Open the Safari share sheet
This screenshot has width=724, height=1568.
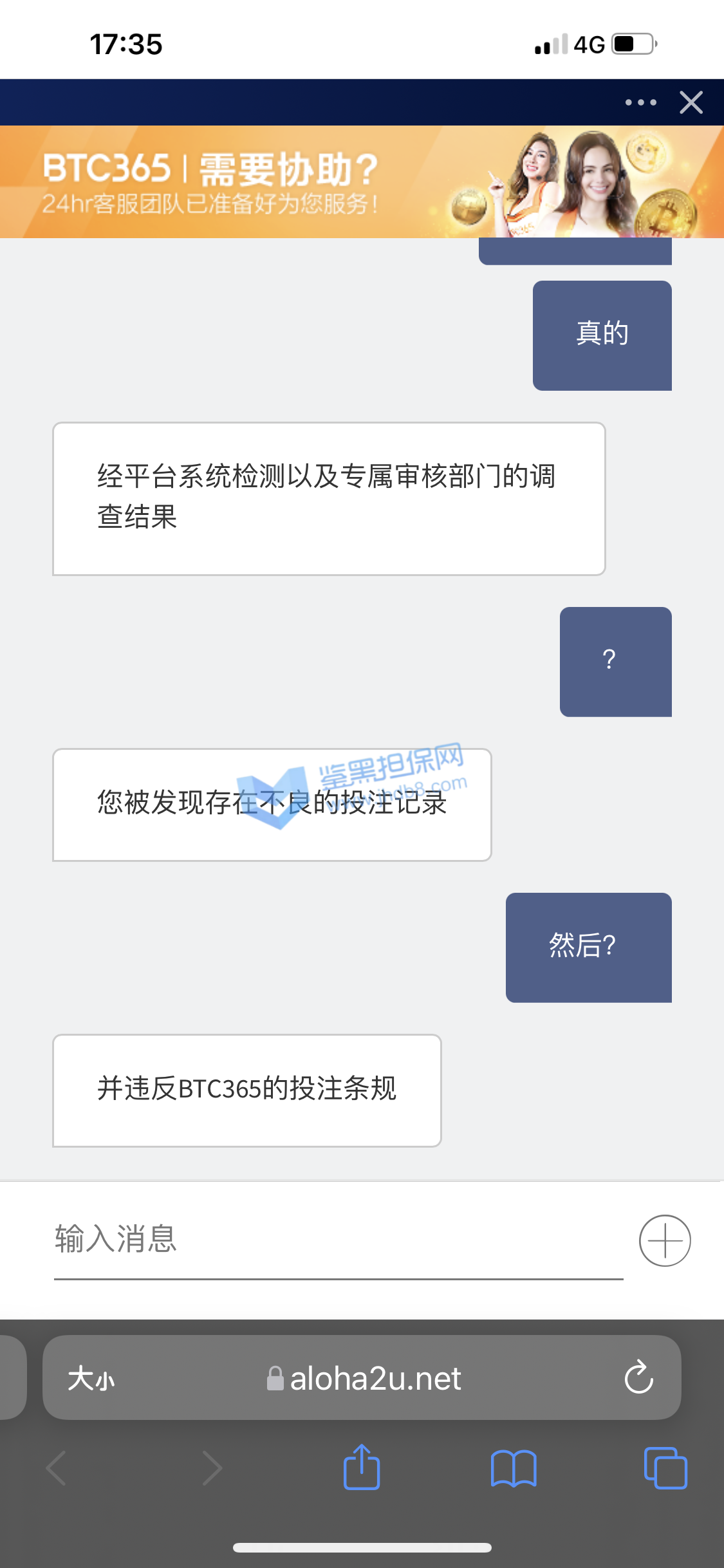[x=362, y=1468]
